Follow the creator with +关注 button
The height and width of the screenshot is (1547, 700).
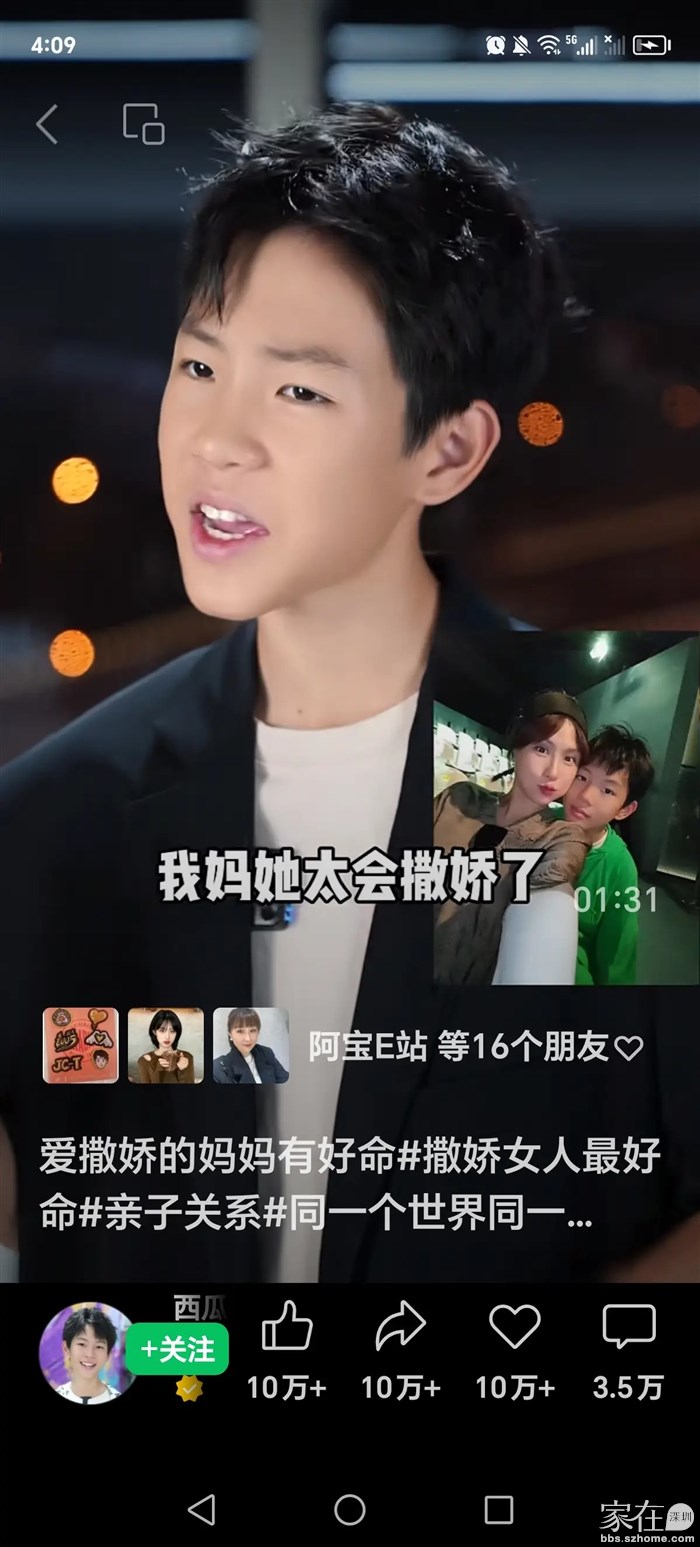[x=177, y=1349]
